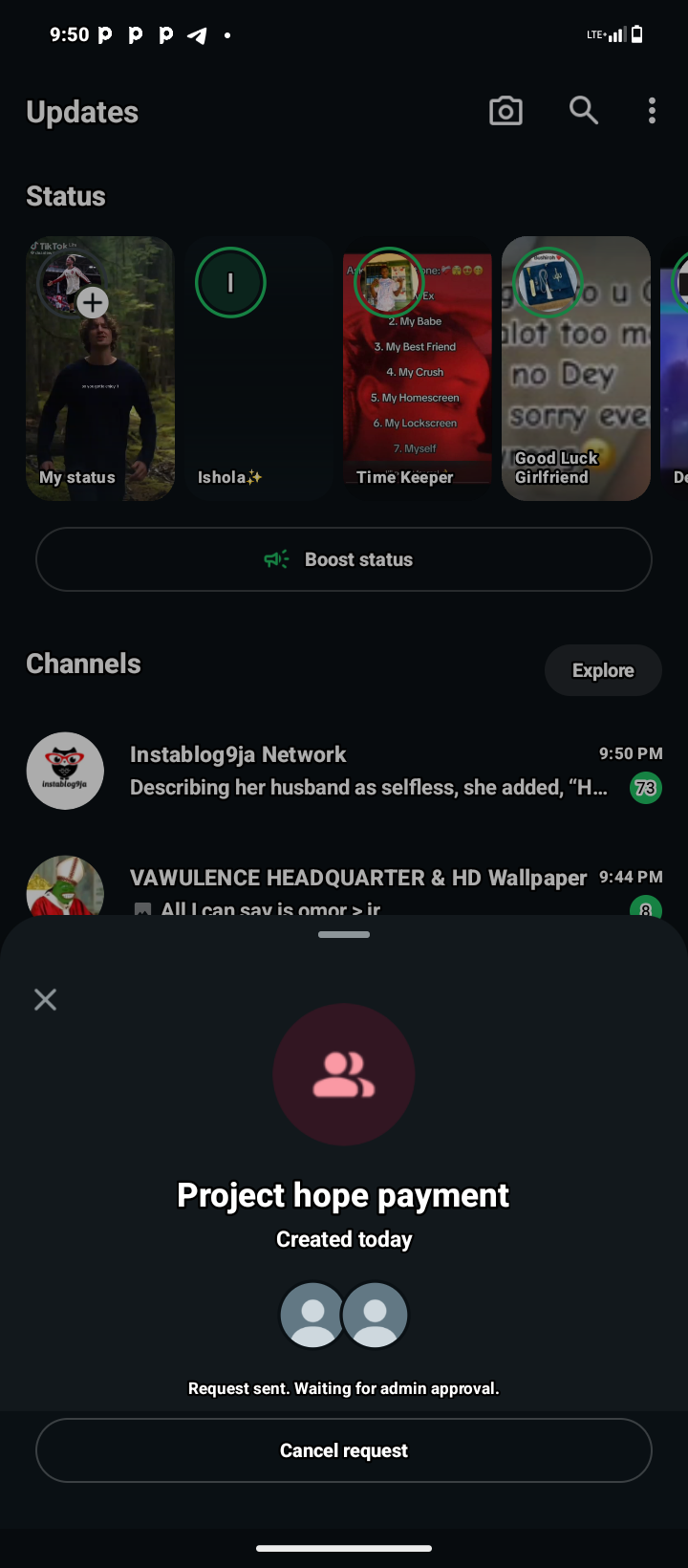View Time Keeper's status
688x1568 pixels.
coord(417,368)
